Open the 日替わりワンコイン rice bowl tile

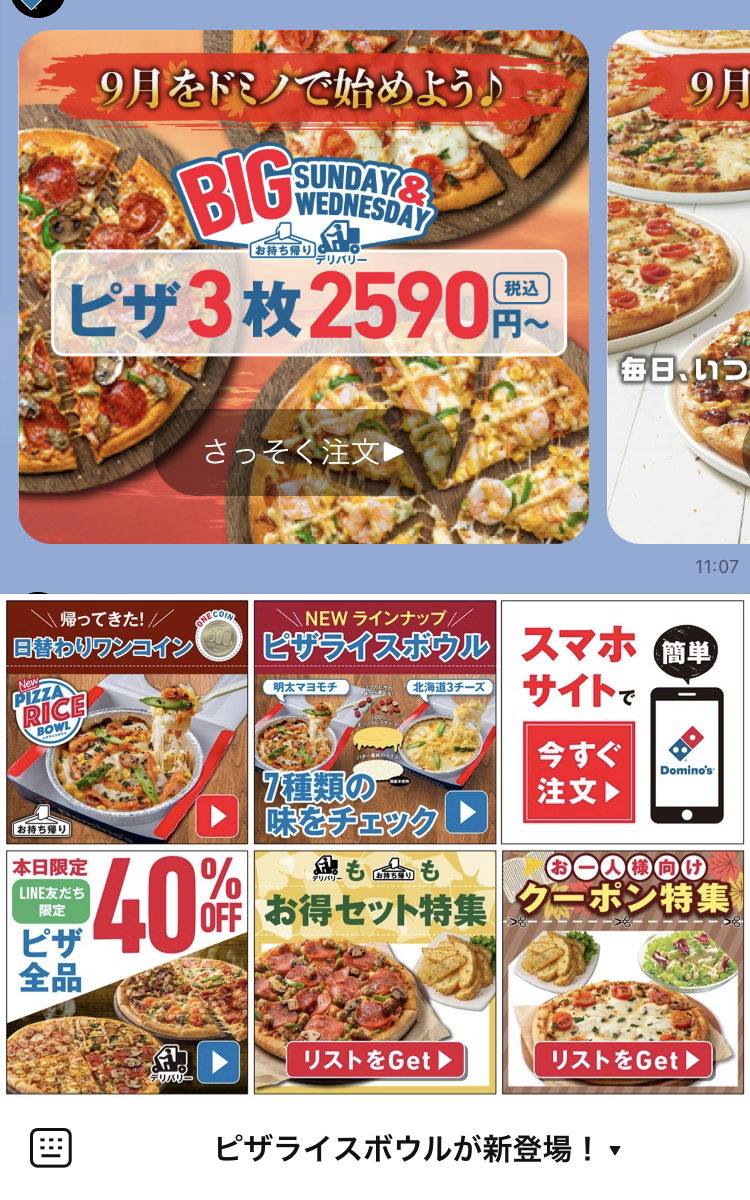coord(127,722)
